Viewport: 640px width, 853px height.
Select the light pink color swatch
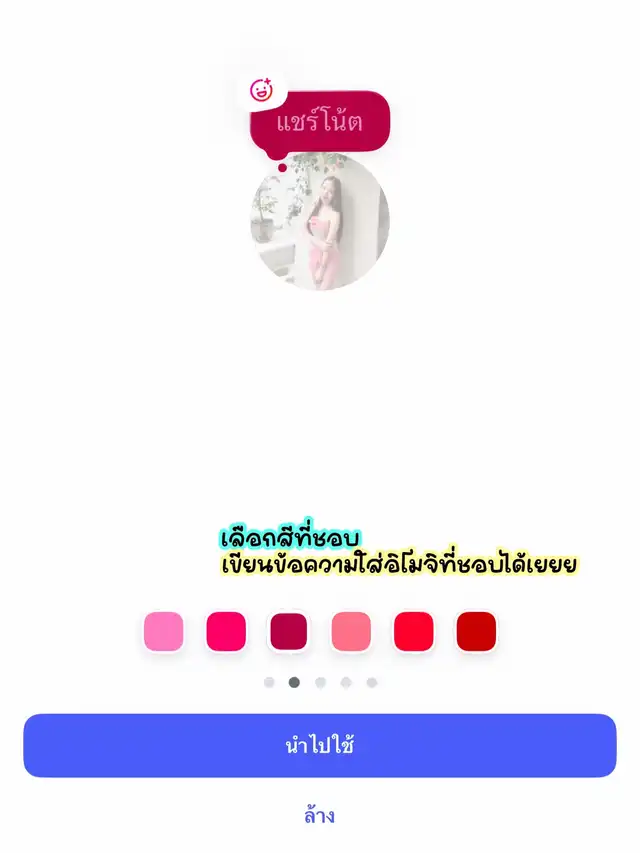pos(164,632)
